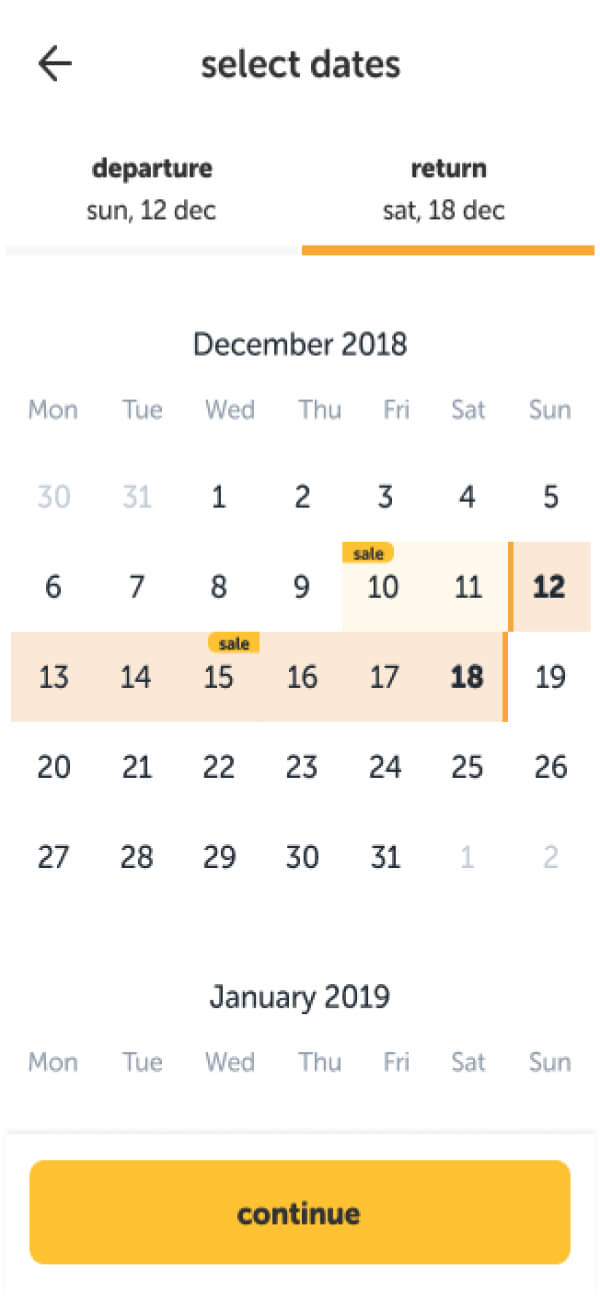Screen dimensions: 600x1300
Task: Select December 5 on the calendar
Action: tap(550, 497)
